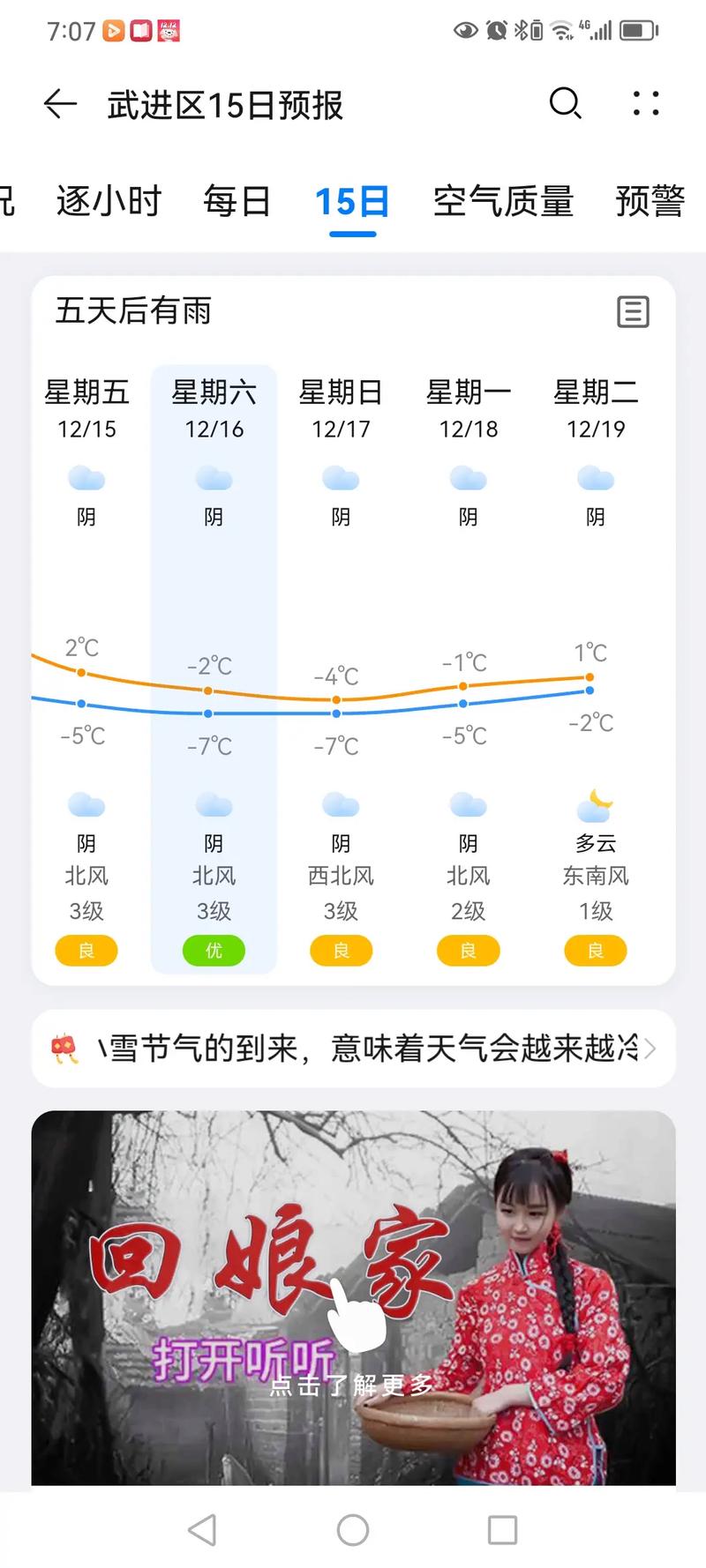Open the four-dot more options menu

click(646, 103)
